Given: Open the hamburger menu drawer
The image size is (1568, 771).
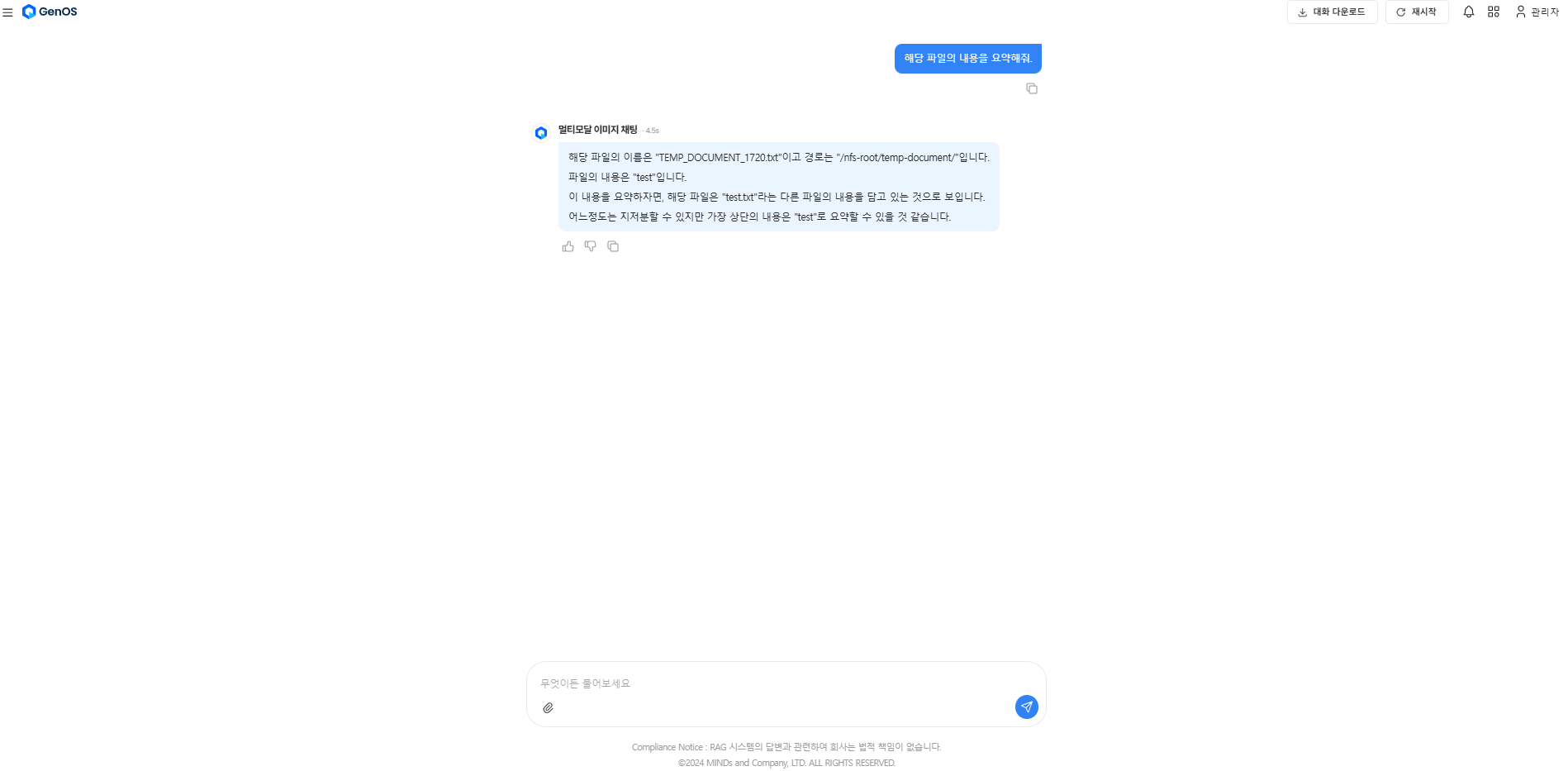Looking at the screenshot, I should [x=7, y=12].
